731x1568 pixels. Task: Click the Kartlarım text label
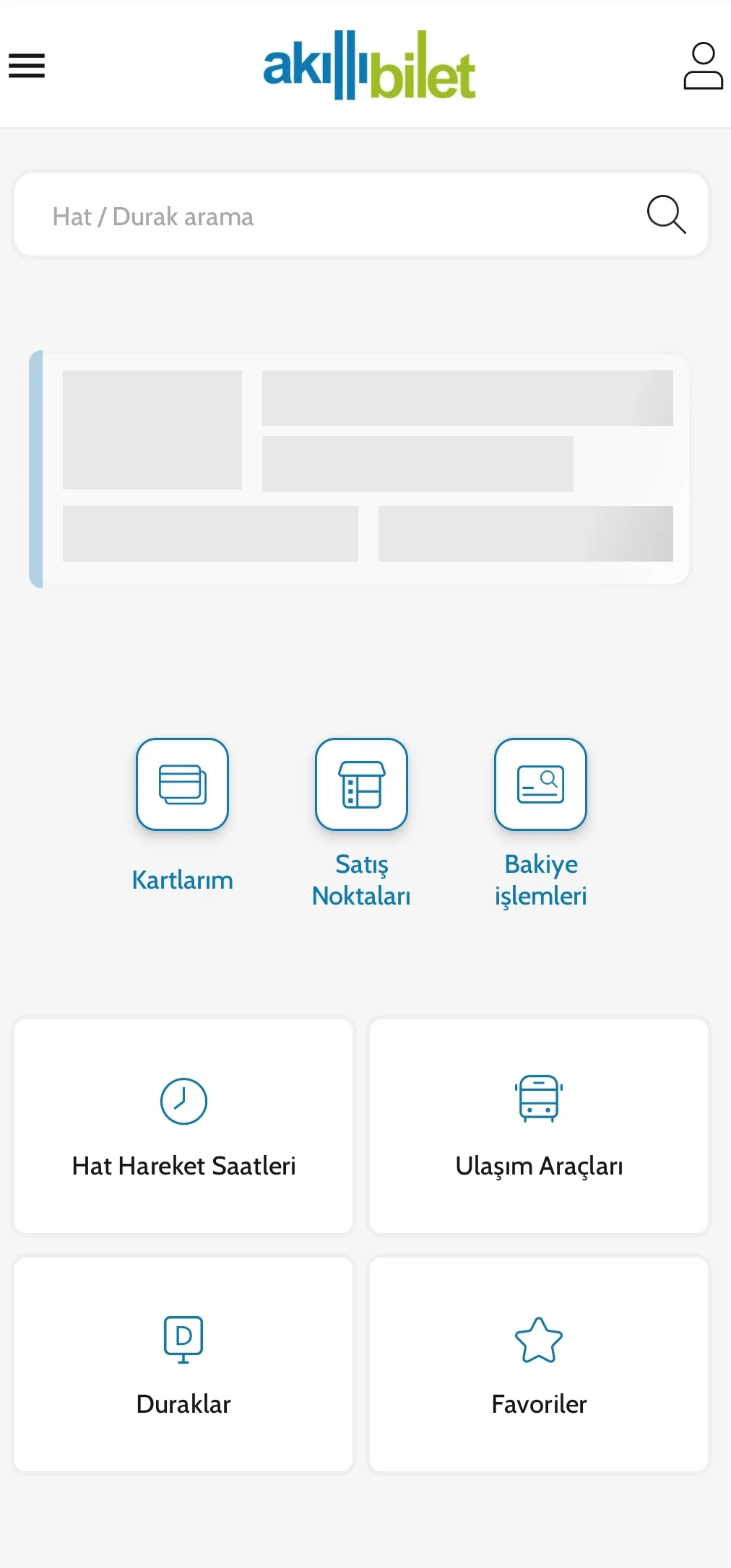click(x=182, y=879)
